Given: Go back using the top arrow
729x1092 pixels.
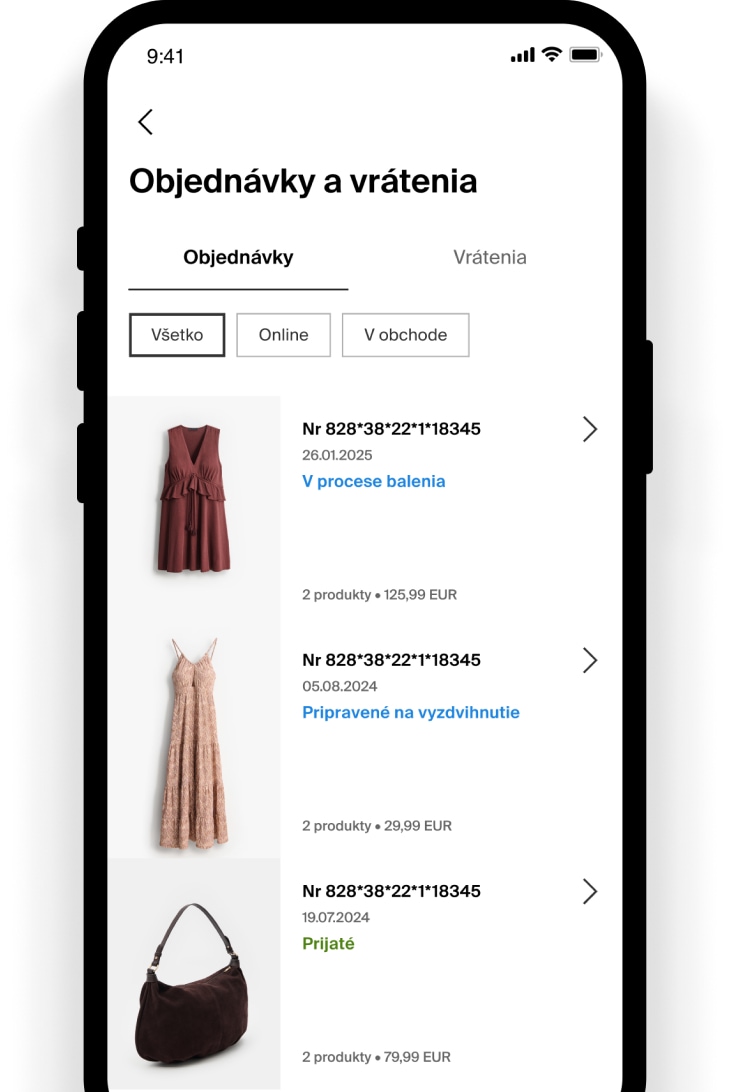Looking at the screenshot, I should click(146, 122).
